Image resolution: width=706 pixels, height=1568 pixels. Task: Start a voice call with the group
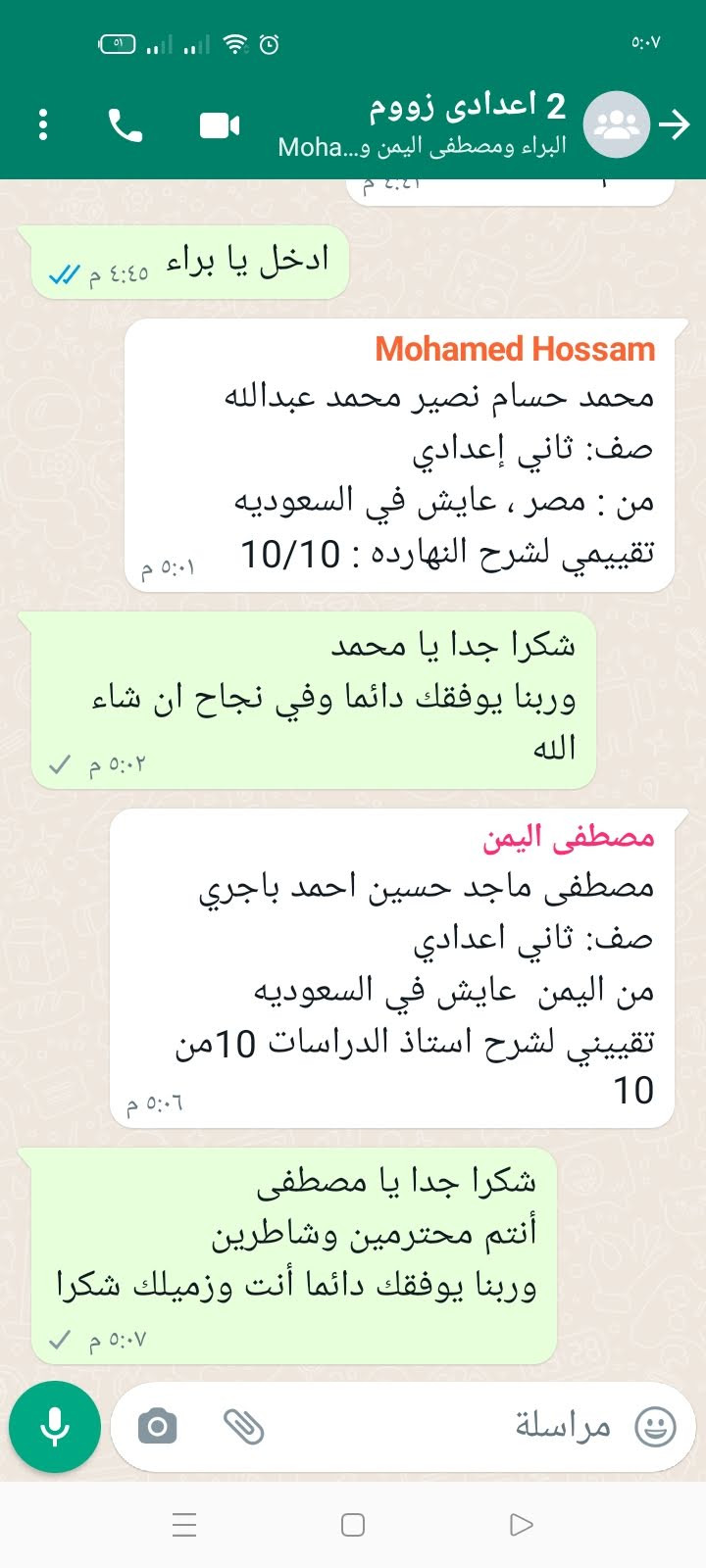pos(125,125)
